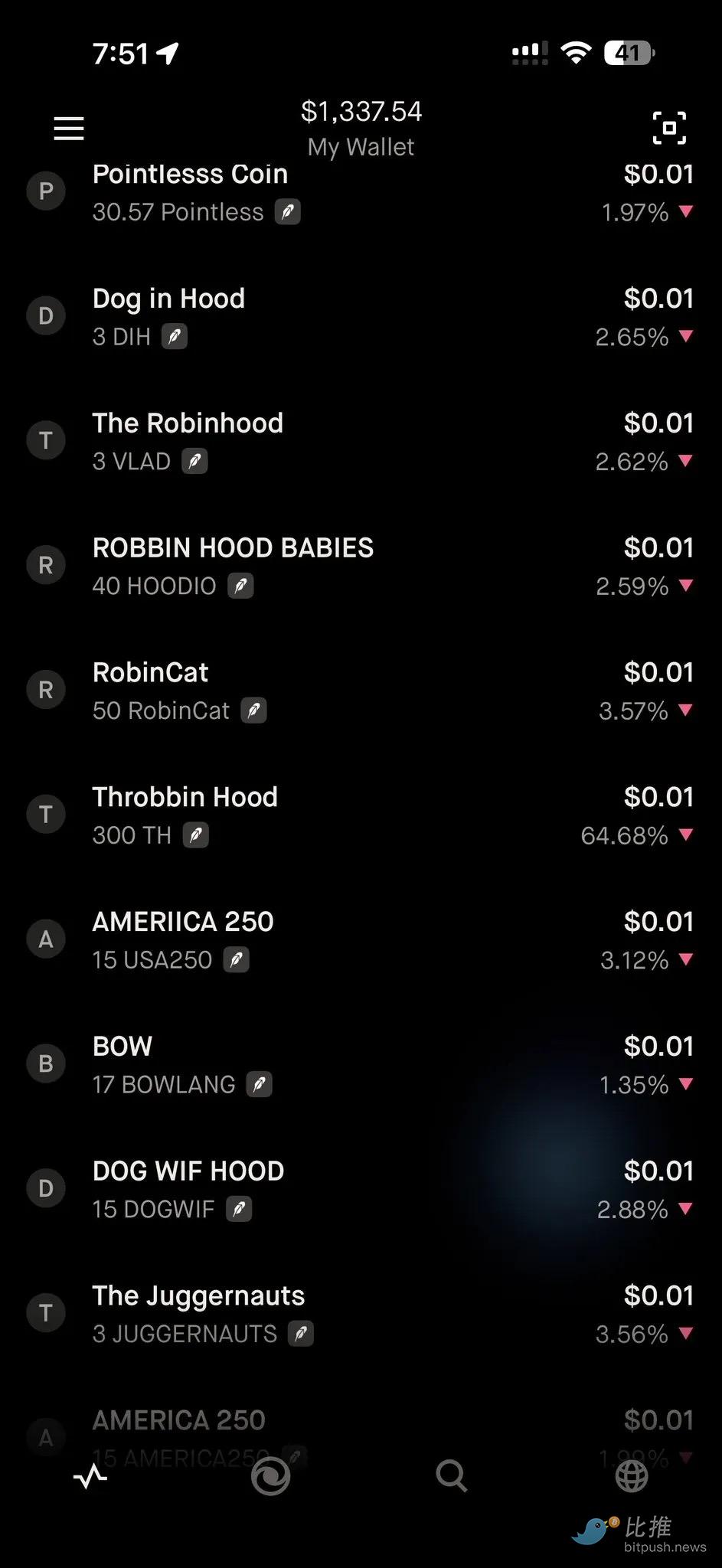Screen dimensions: 722x1568
Task: View The Juggernauts token
Action: pos(361,1315)
